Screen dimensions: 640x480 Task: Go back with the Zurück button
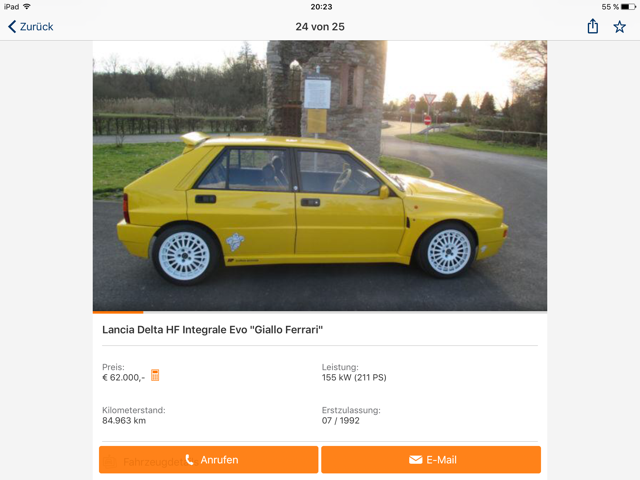coord(30,27)
